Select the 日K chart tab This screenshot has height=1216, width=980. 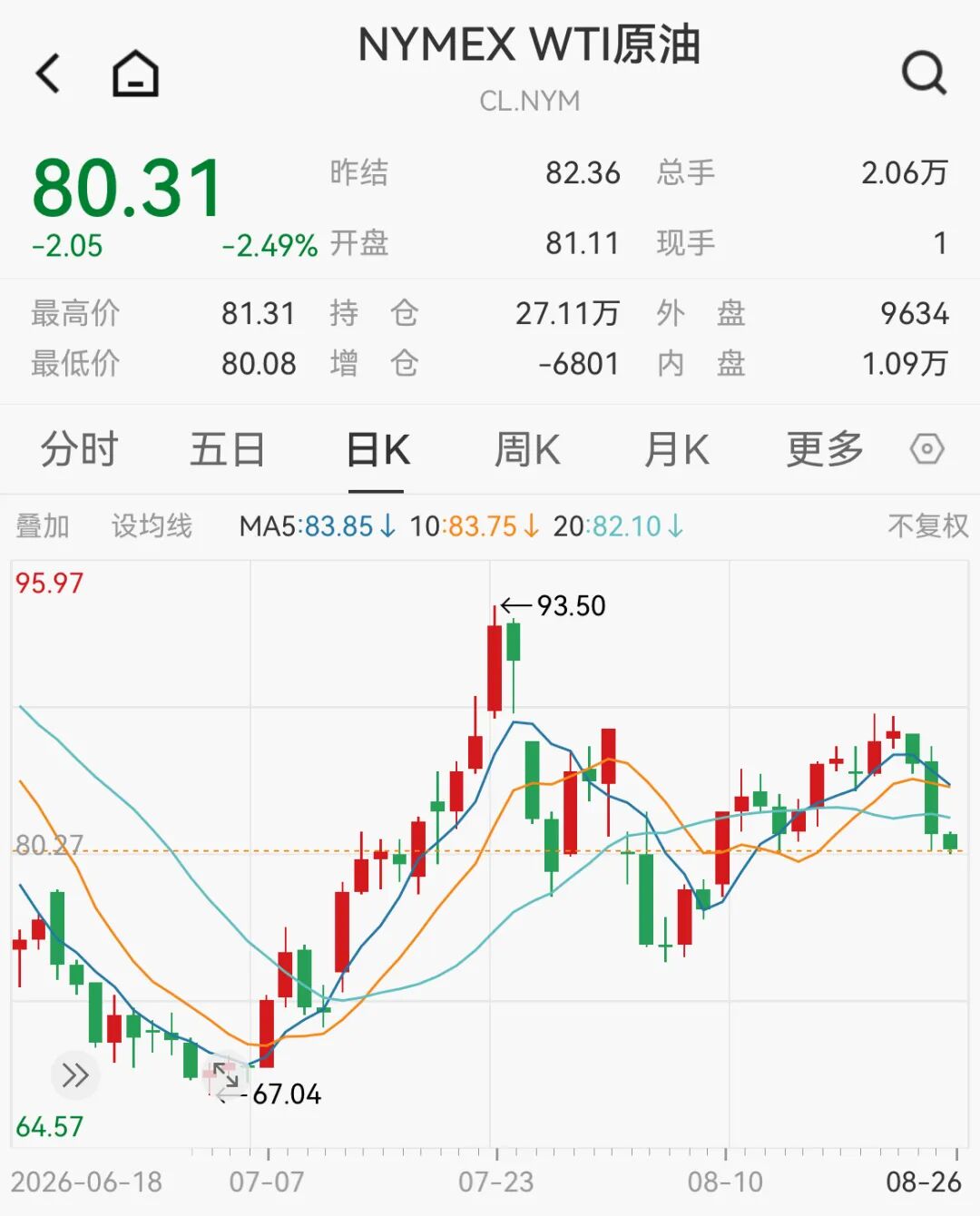pyautogui.click(x=378, y=449)
